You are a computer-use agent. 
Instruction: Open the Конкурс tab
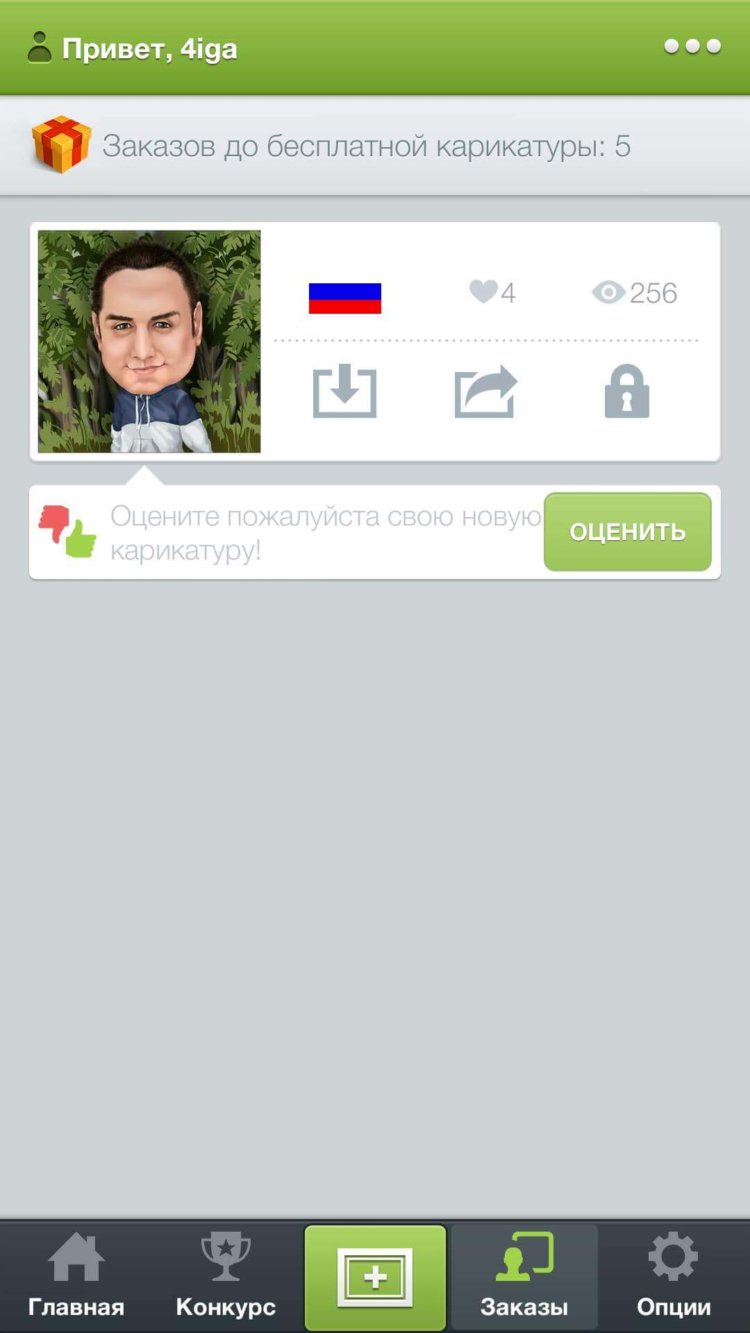[226, 1276]
